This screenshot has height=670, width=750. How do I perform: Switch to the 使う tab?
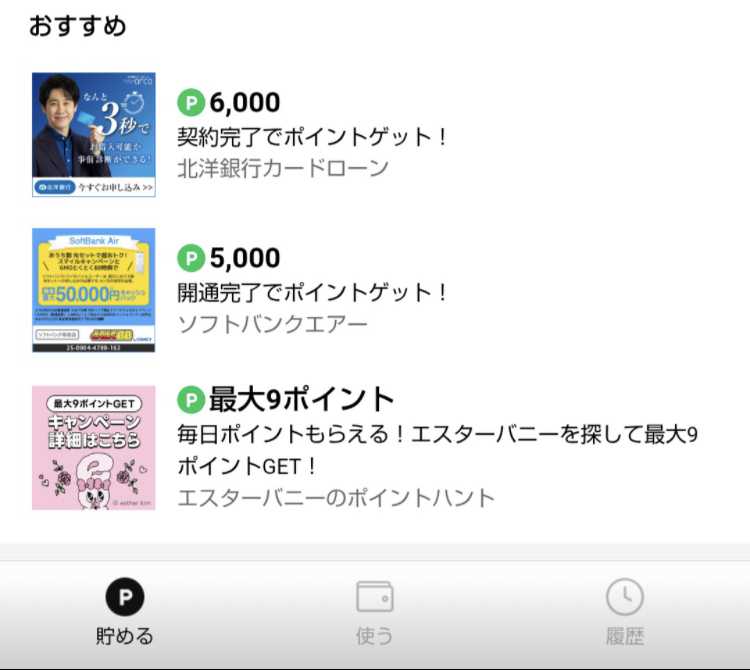point(375,614)
